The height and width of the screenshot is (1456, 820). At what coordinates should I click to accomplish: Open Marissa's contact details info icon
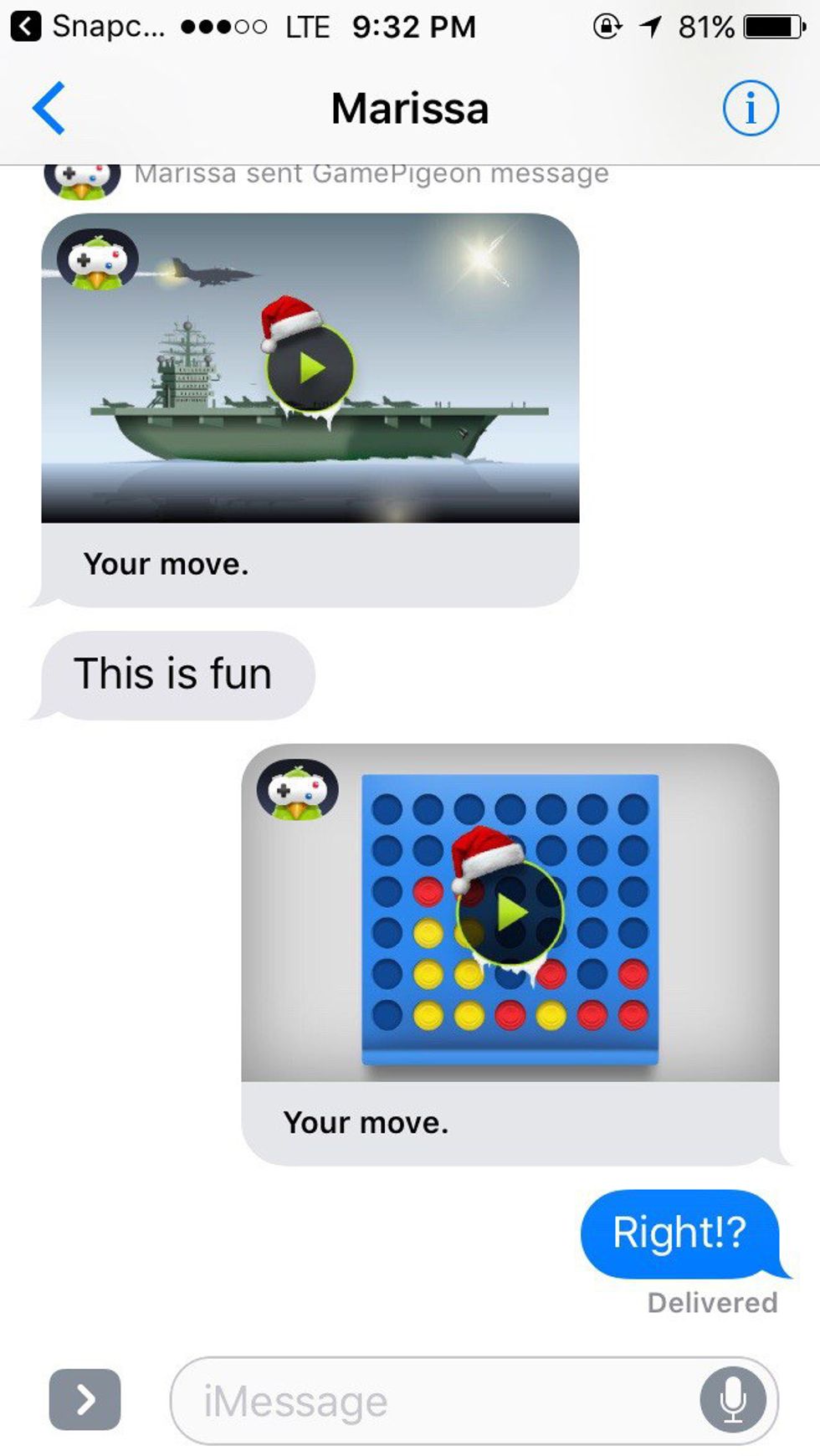750,108
